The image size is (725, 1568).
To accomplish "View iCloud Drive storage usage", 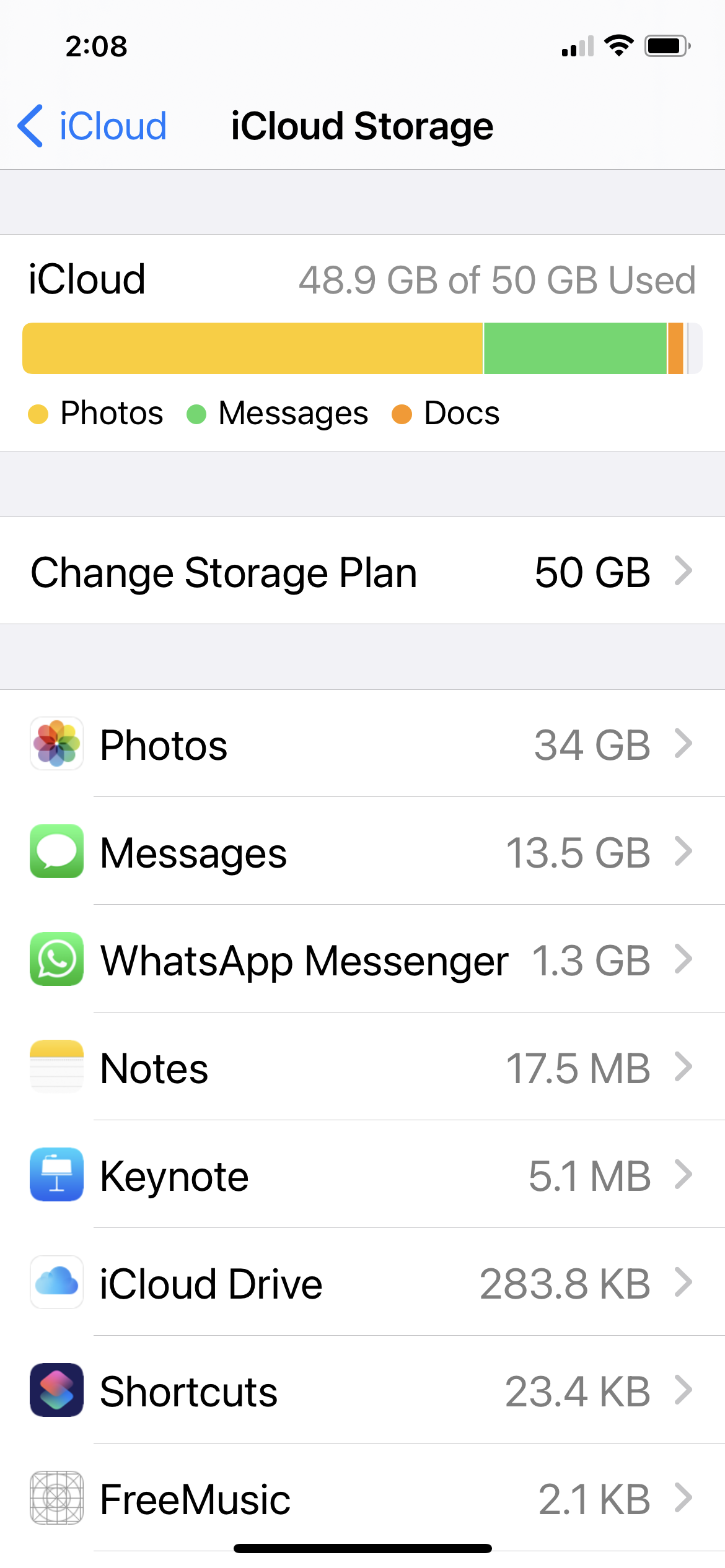I will [362, 1283].
